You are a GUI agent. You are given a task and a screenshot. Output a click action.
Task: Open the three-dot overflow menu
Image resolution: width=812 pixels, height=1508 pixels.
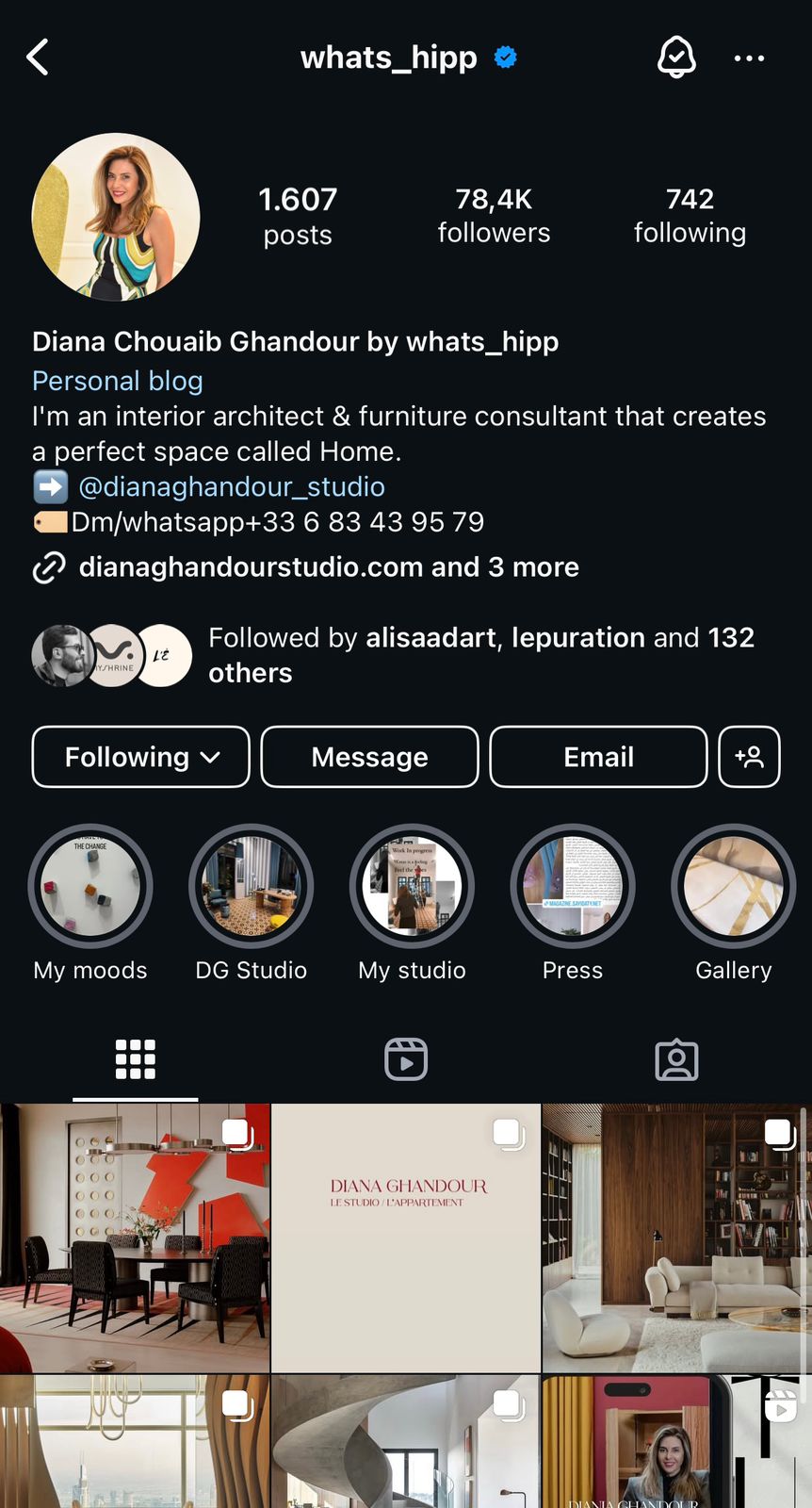(749, 58)
